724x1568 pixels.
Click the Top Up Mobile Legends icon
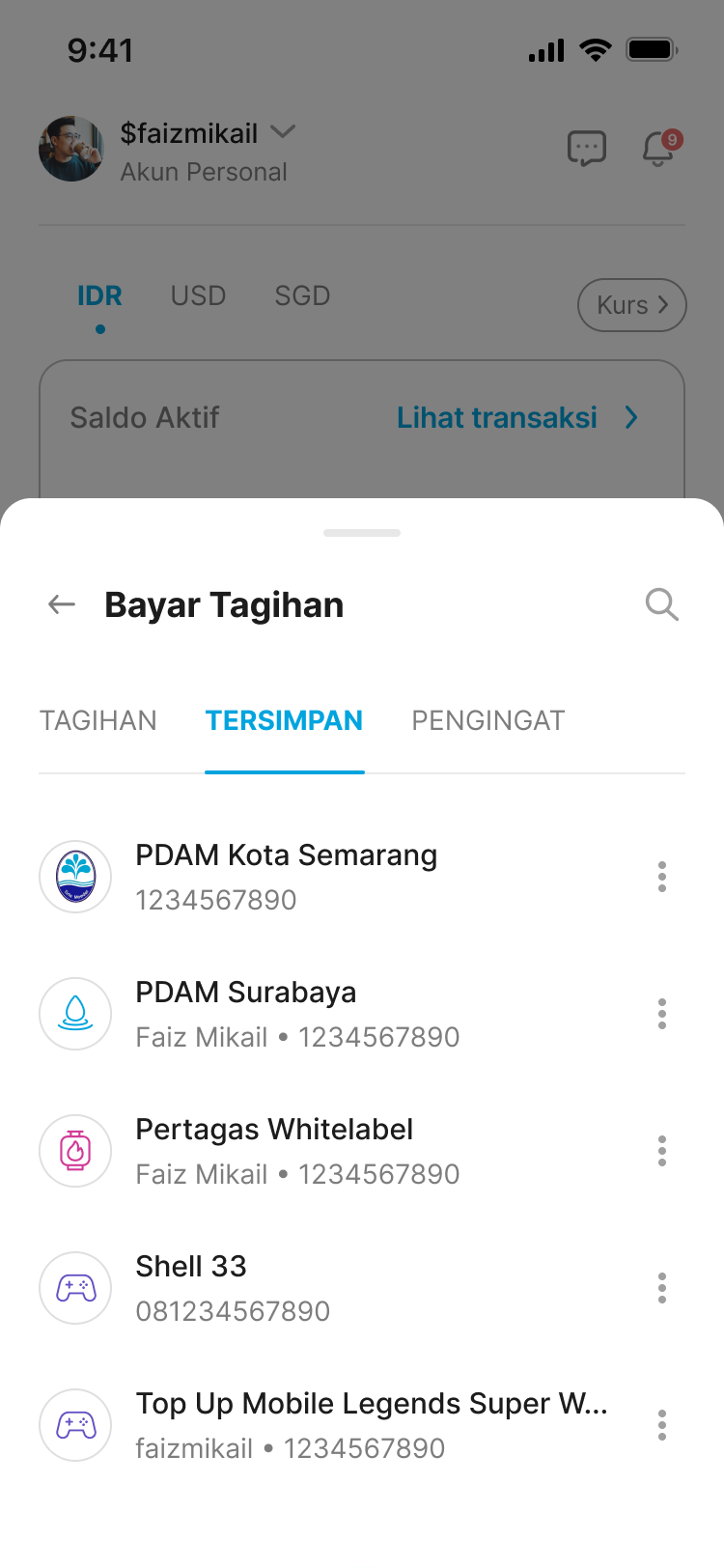[75, 1425]
